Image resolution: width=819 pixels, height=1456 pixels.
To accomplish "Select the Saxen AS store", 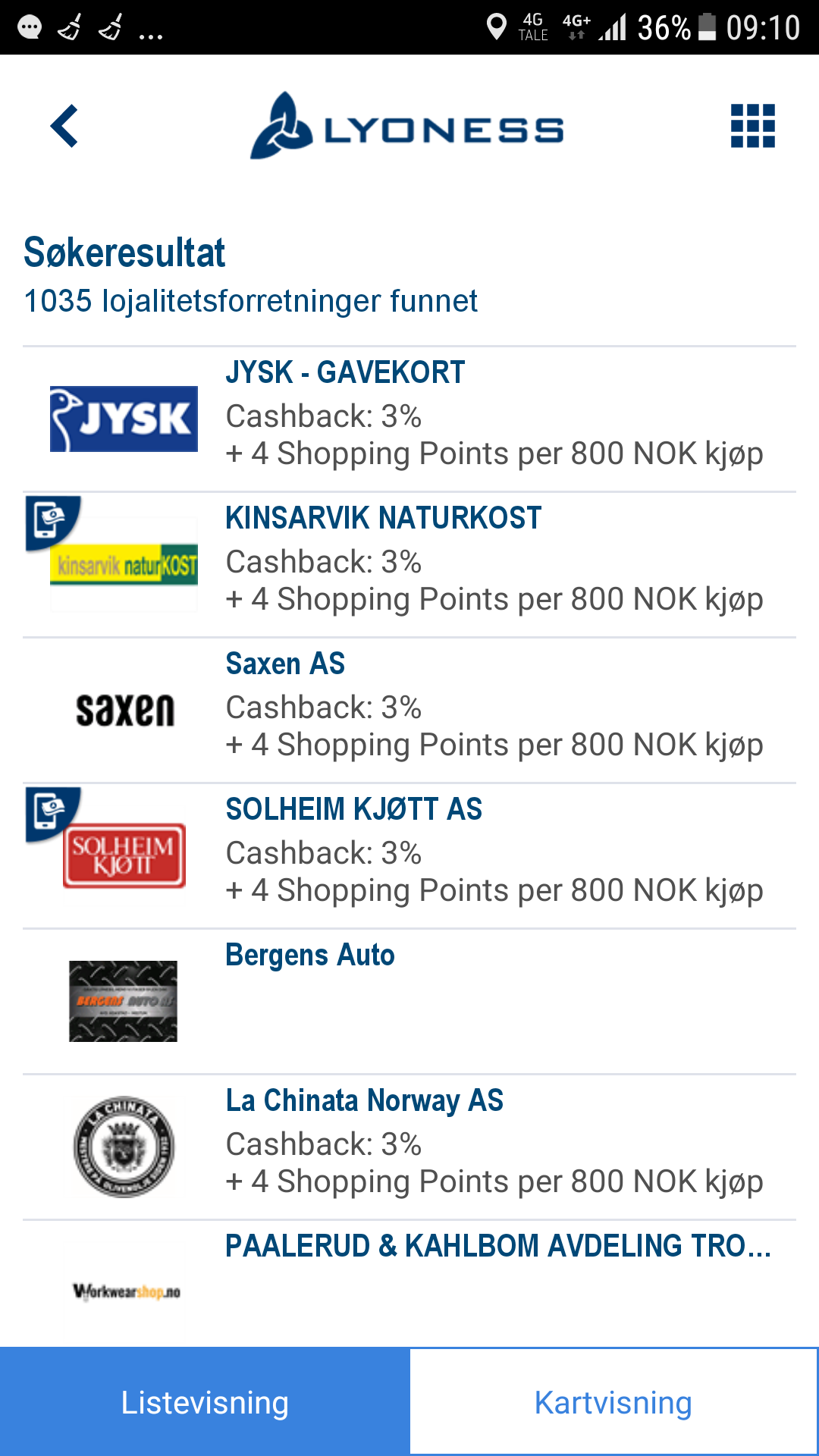I will click(409, 711).
